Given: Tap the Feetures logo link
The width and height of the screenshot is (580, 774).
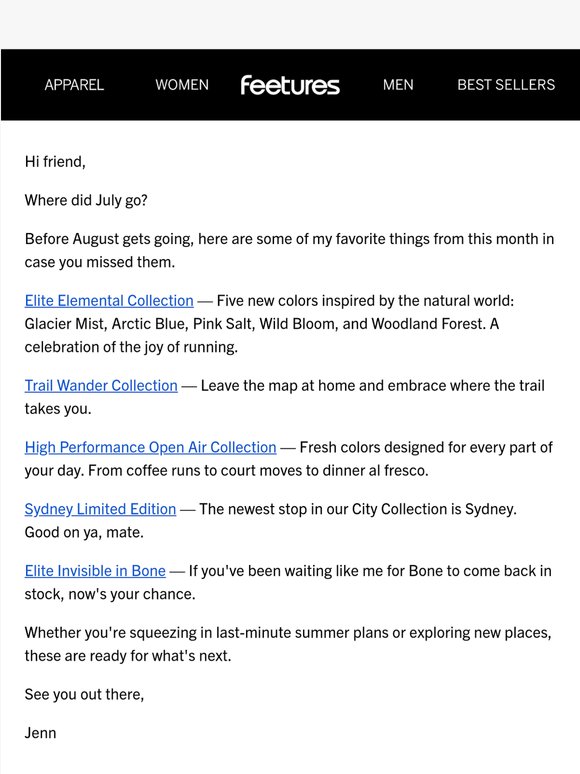Looking at the screenshot, I should [x=290, y=85].
